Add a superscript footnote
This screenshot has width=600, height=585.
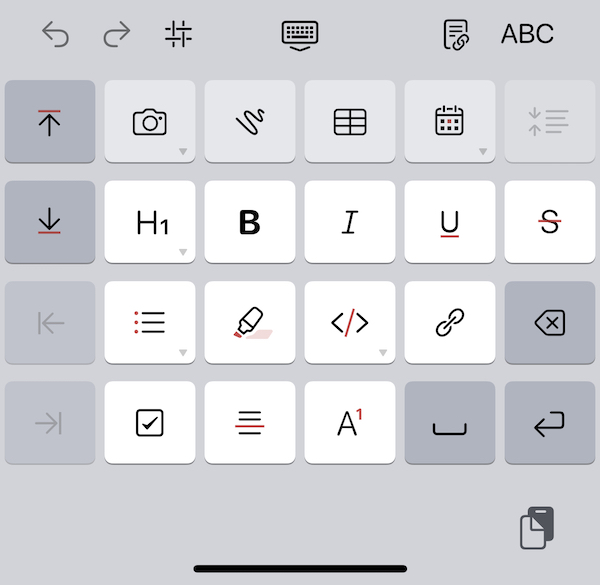[350, 422]
